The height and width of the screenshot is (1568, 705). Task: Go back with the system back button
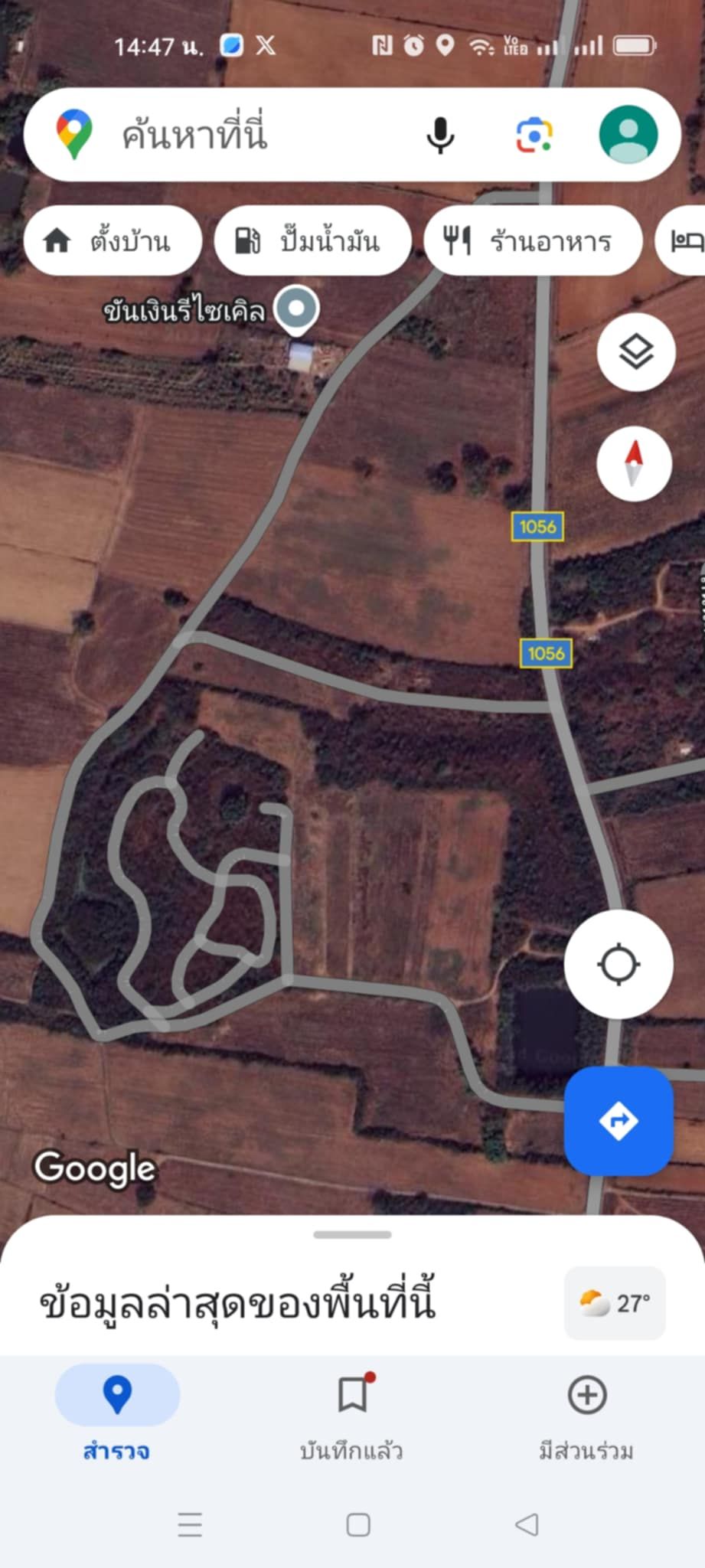527,1524
